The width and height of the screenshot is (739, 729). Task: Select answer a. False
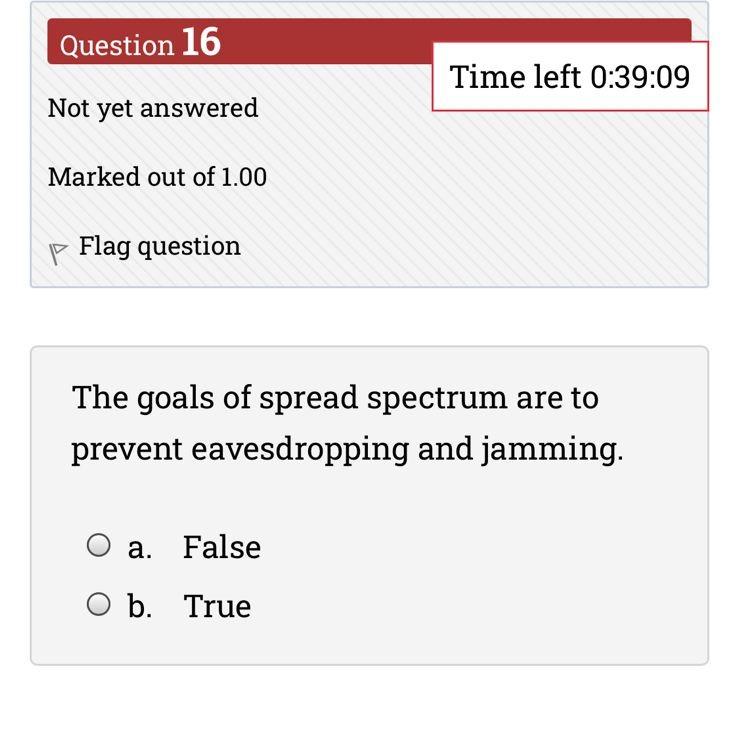98,546
